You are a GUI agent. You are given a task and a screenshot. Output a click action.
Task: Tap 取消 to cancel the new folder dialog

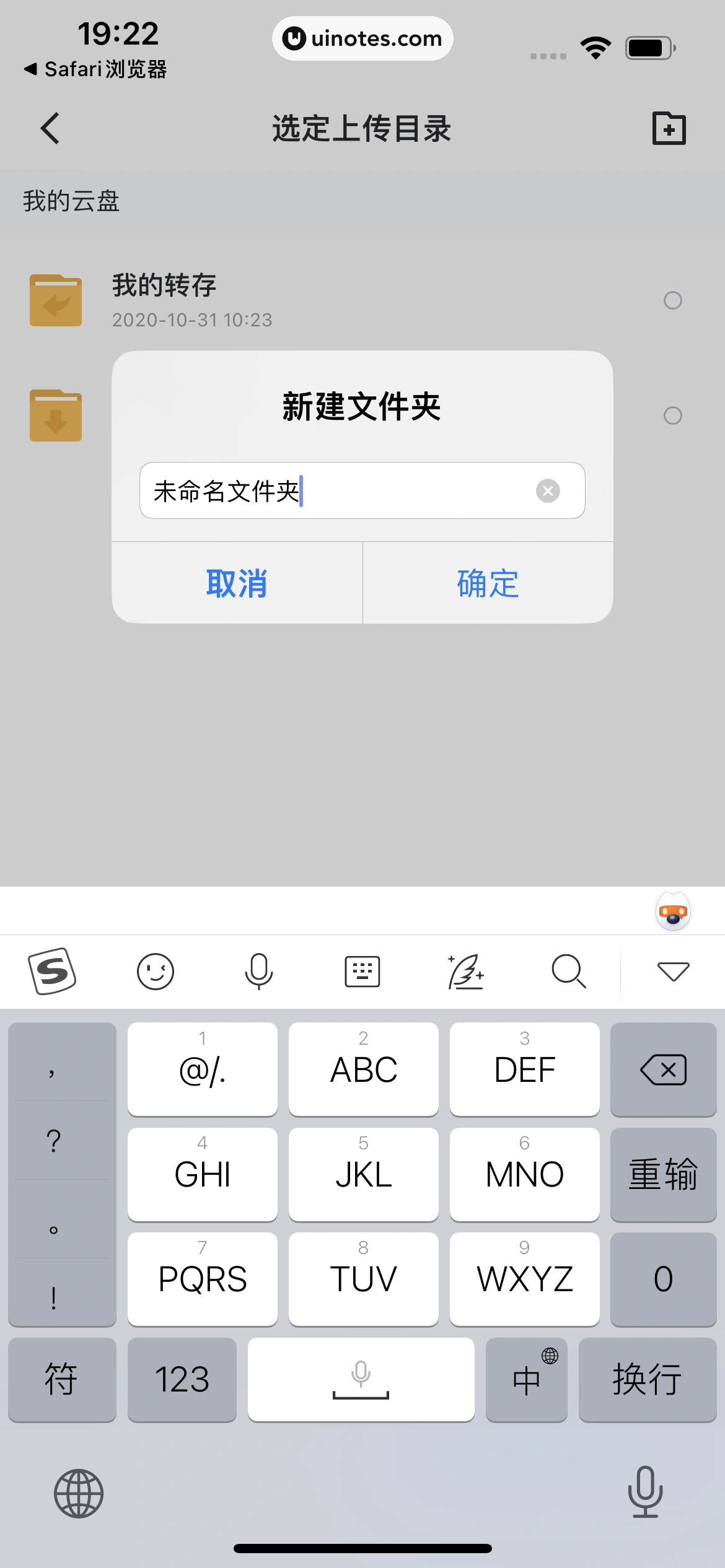237,583
